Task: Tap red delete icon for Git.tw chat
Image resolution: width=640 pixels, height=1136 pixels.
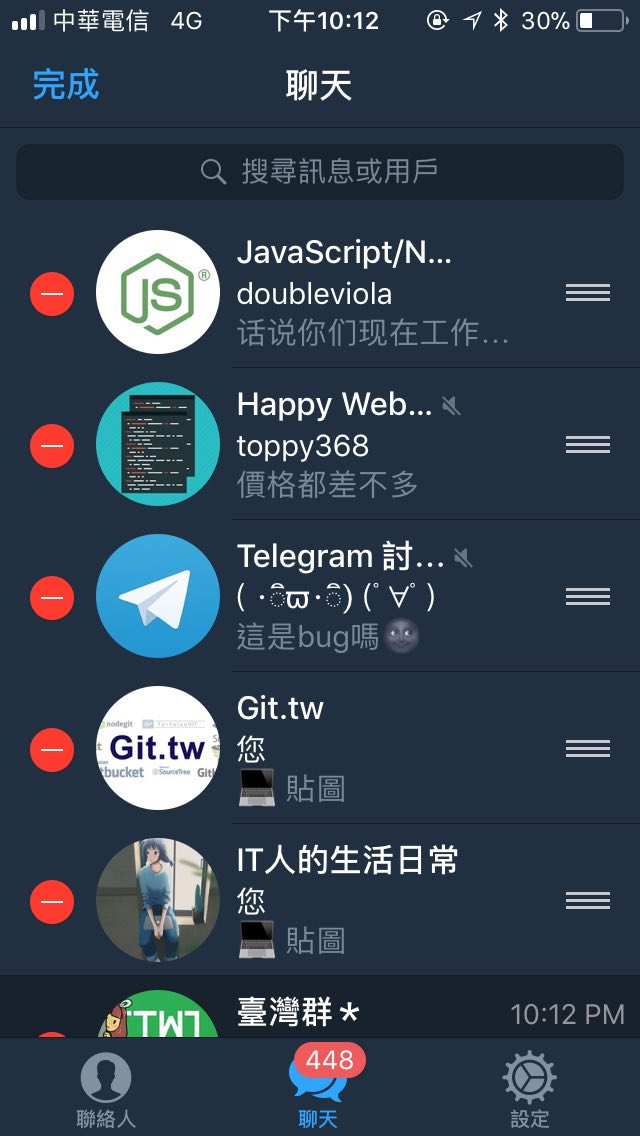Action: [x=52, y=749]
